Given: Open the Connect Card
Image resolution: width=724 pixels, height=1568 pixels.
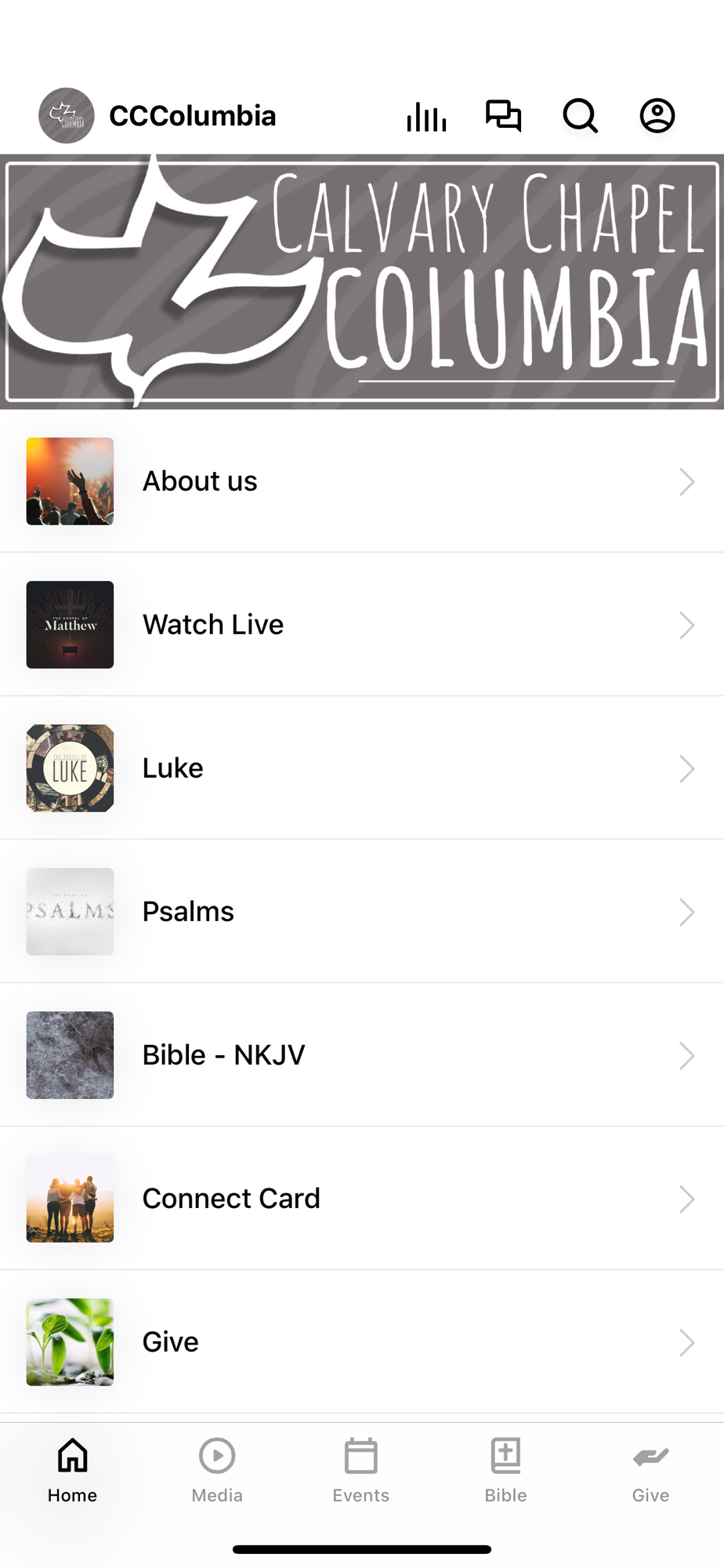Looking at the screenshot, I should 361,1199.
